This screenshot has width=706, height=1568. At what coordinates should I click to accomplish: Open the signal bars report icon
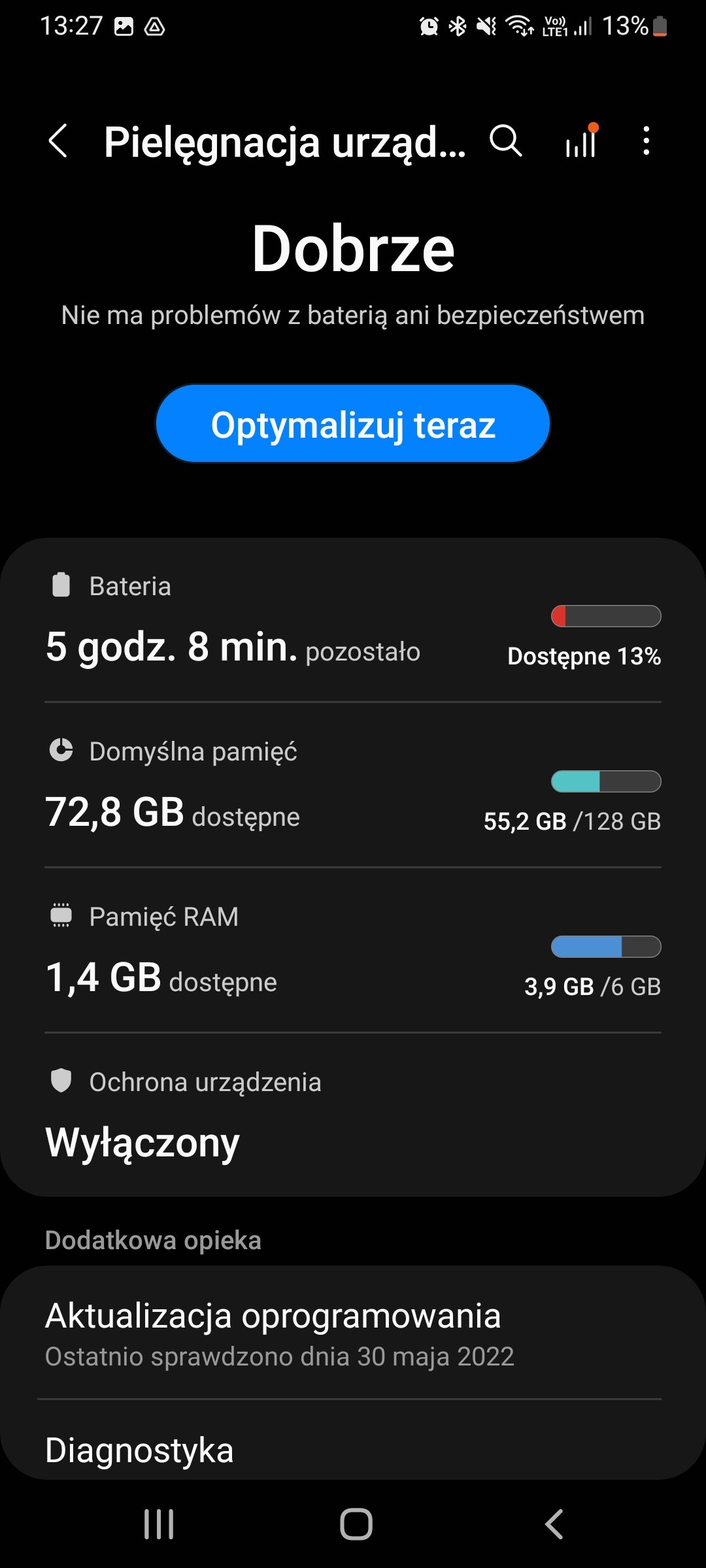click(x=581, y=140)
